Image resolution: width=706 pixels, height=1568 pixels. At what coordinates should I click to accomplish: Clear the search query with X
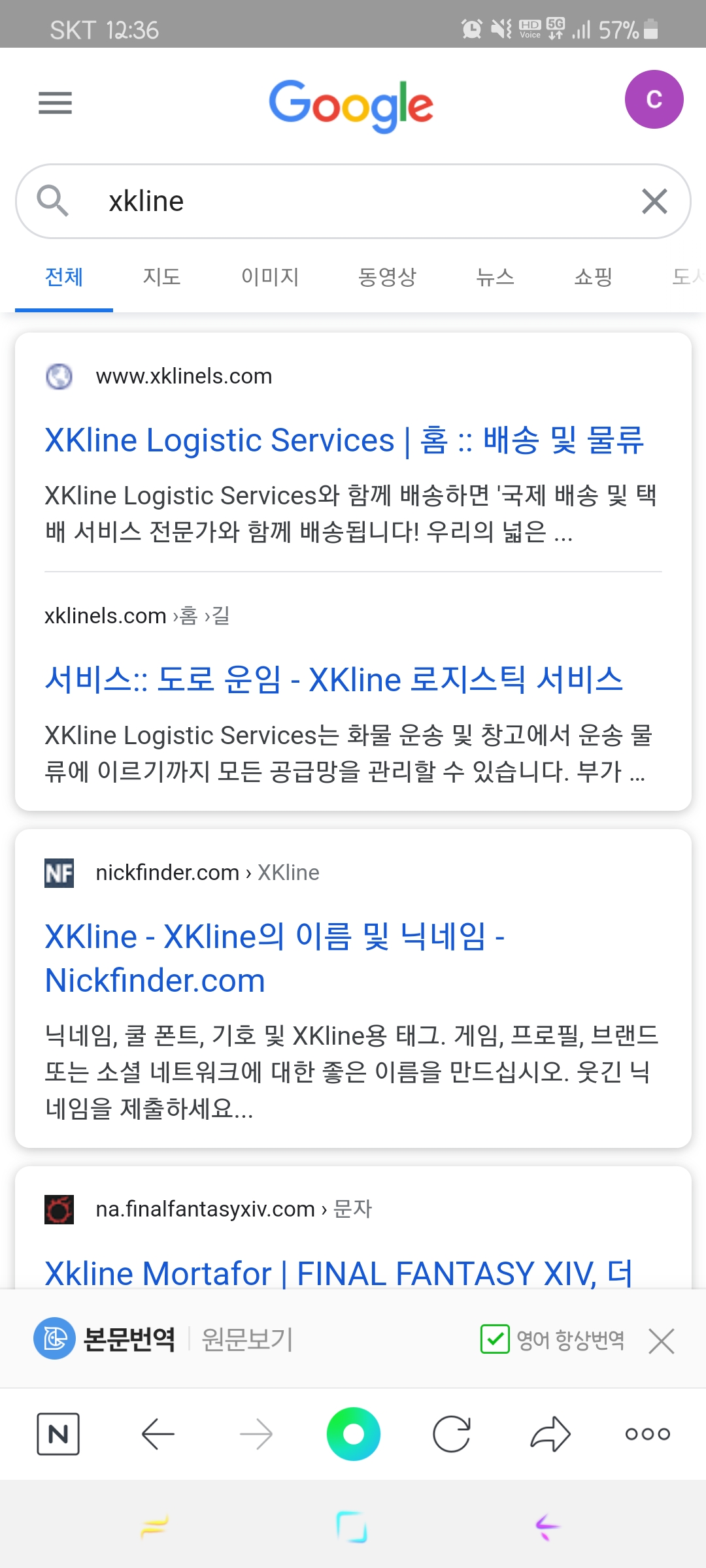654,201
